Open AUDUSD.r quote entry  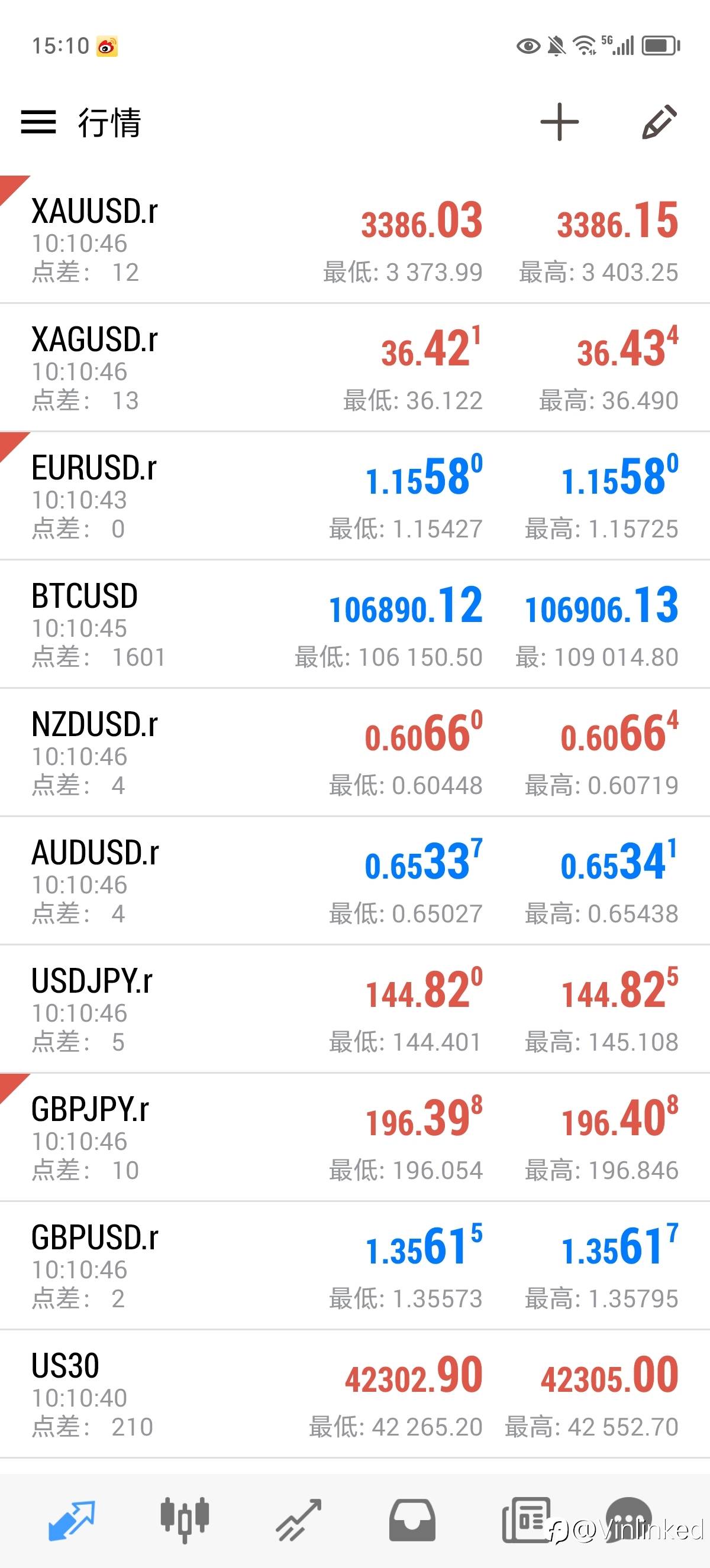pyautogui.click(x=355, y=882)
